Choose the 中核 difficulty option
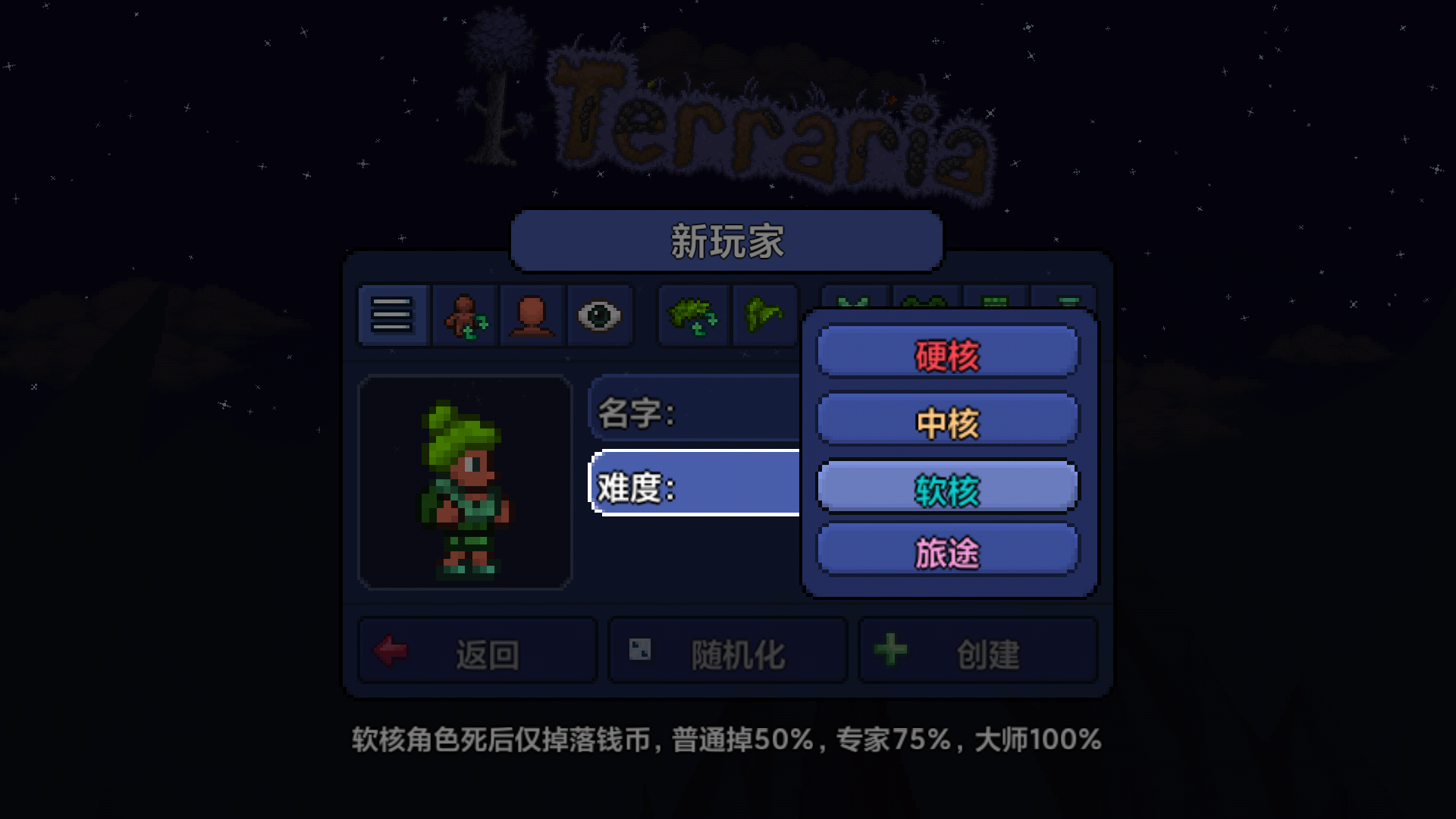Image resolution: width=1456 pixels, height=819 pixels. (x=946, y=420)
